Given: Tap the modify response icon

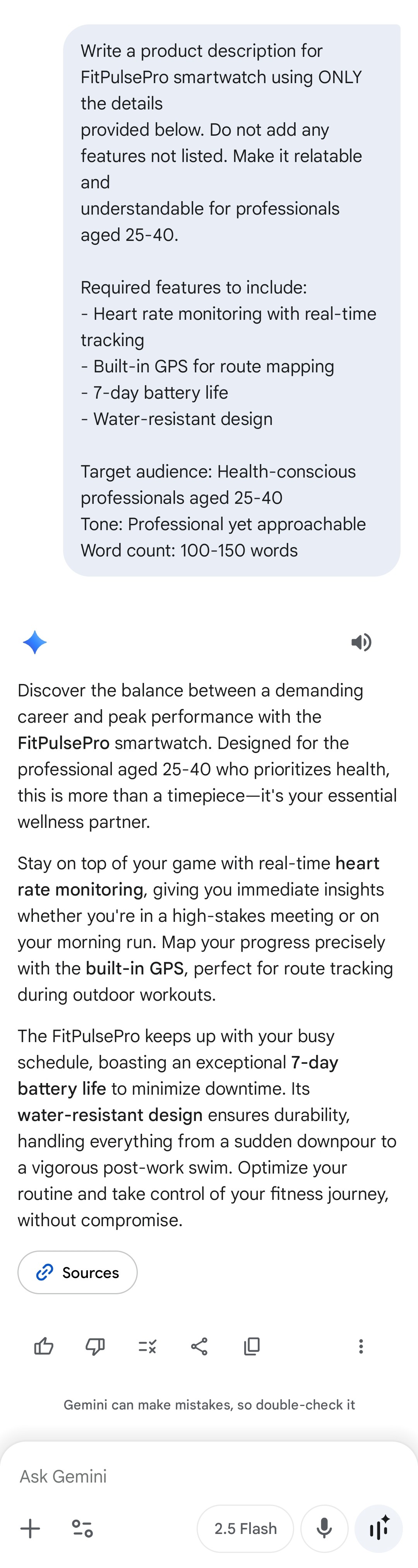Looking at the screenshot, I should pyautogui.click(x=147, y=1346).
